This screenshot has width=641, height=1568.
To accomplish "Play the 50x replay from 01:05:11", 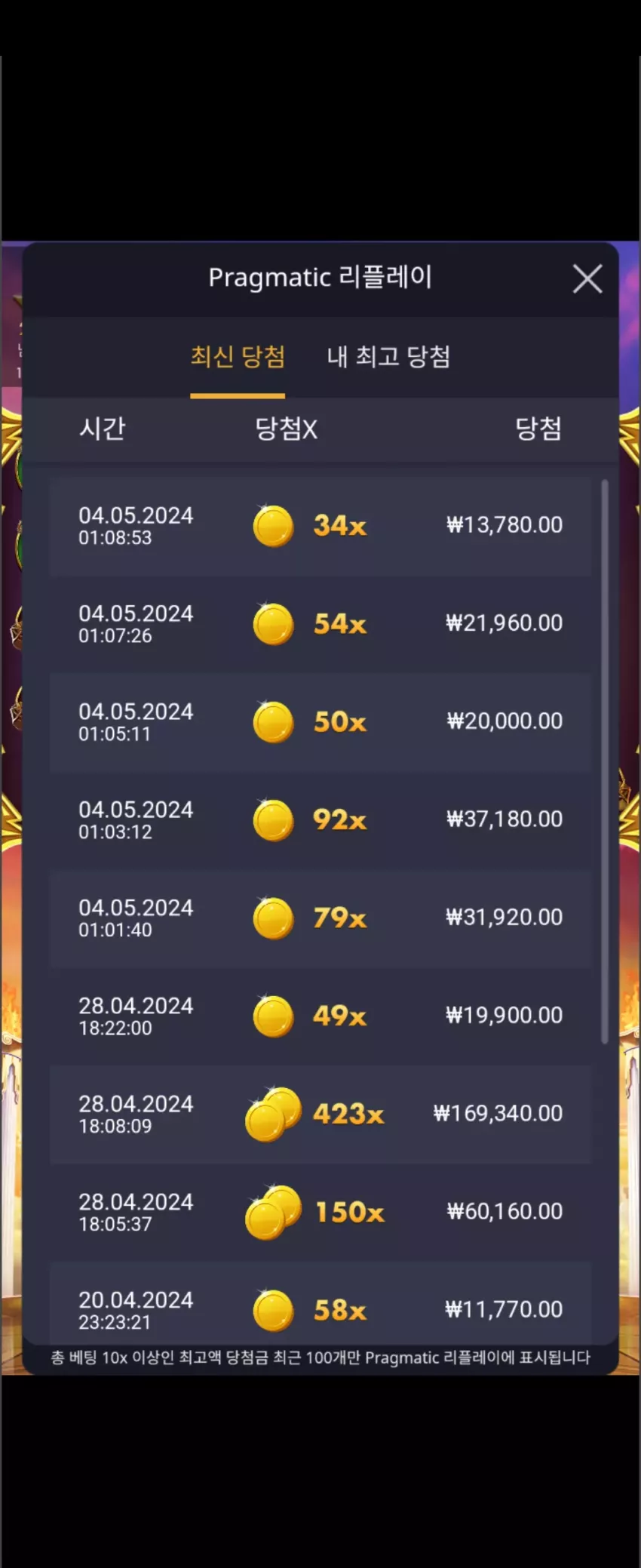I will point(320,722).
